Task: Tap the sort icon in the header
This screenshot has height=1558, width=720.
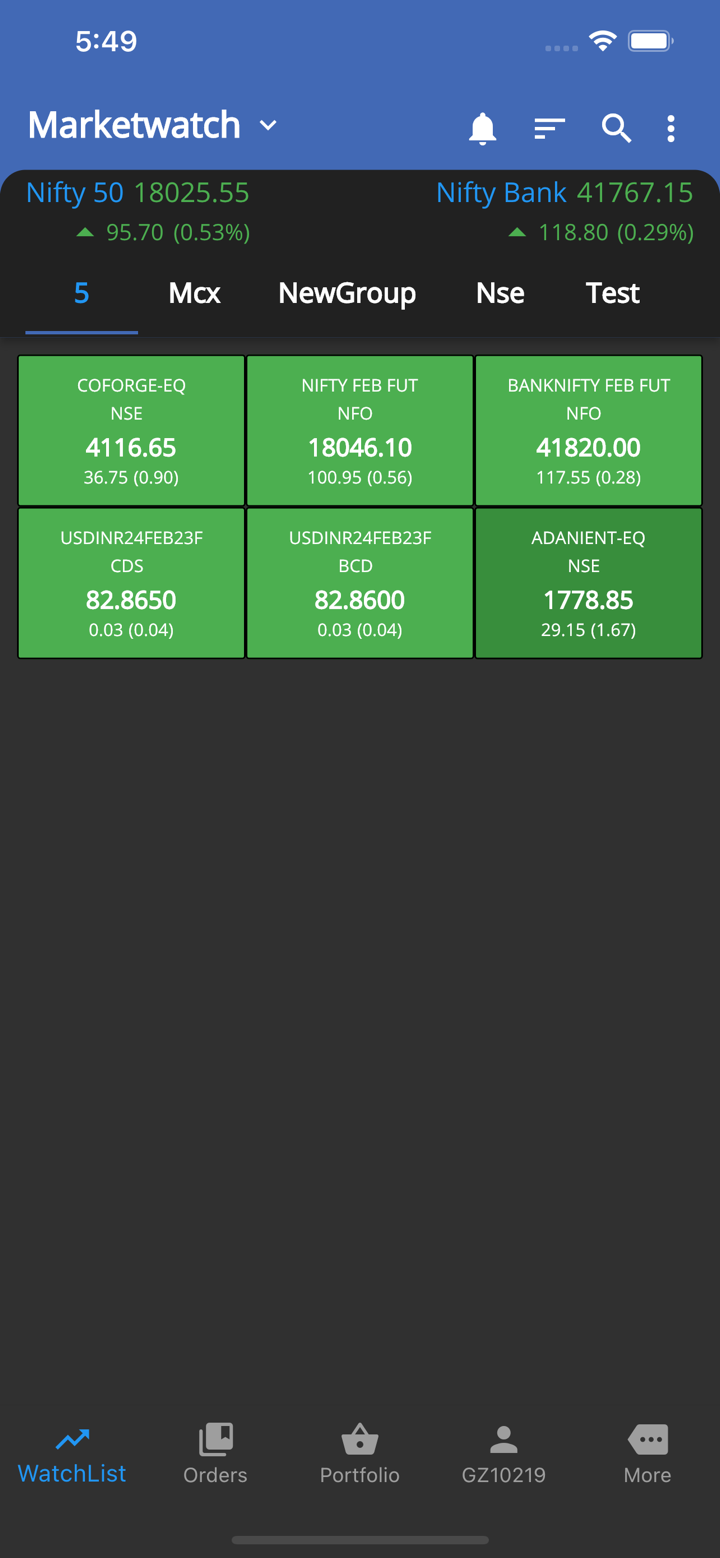Action: pos(549,128)
